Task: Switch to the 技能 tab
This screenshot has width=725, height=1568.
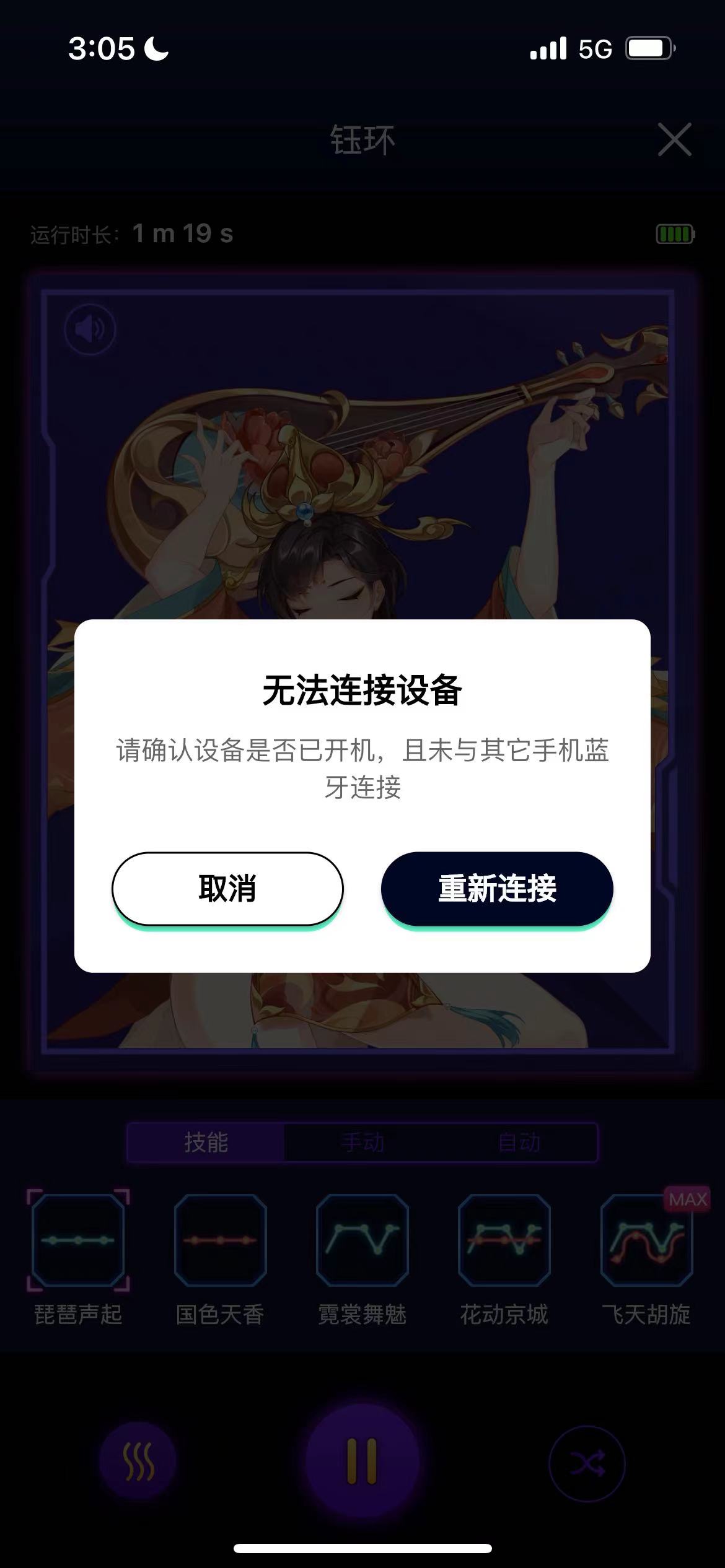Action: 206,1143
